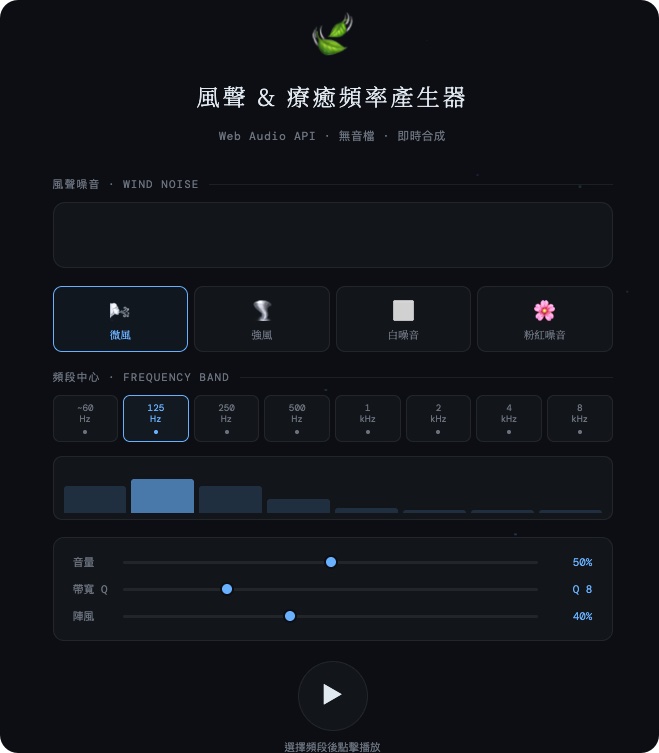Switch to the 4 kHz band
The width and height of the screenshot is (659, 753).
(508, 418)
